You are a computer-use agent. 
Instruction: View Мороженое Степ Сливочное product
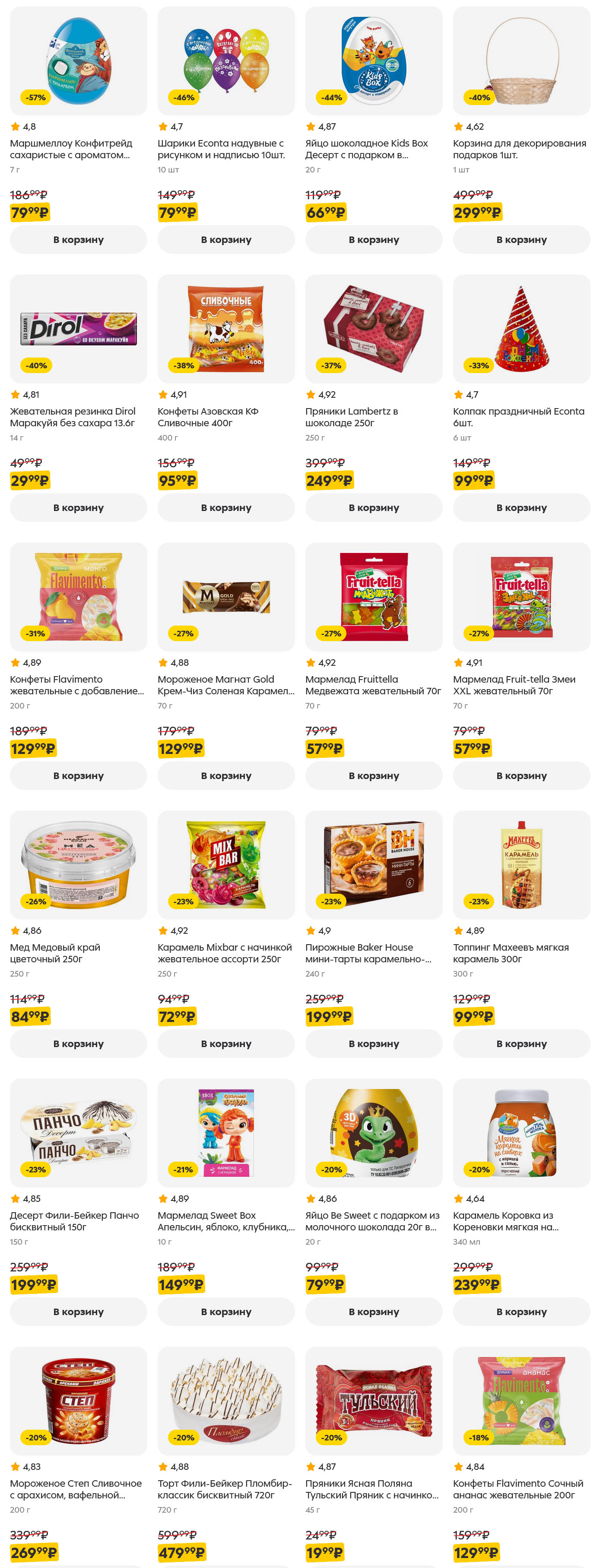click(x=78, y=1400)
